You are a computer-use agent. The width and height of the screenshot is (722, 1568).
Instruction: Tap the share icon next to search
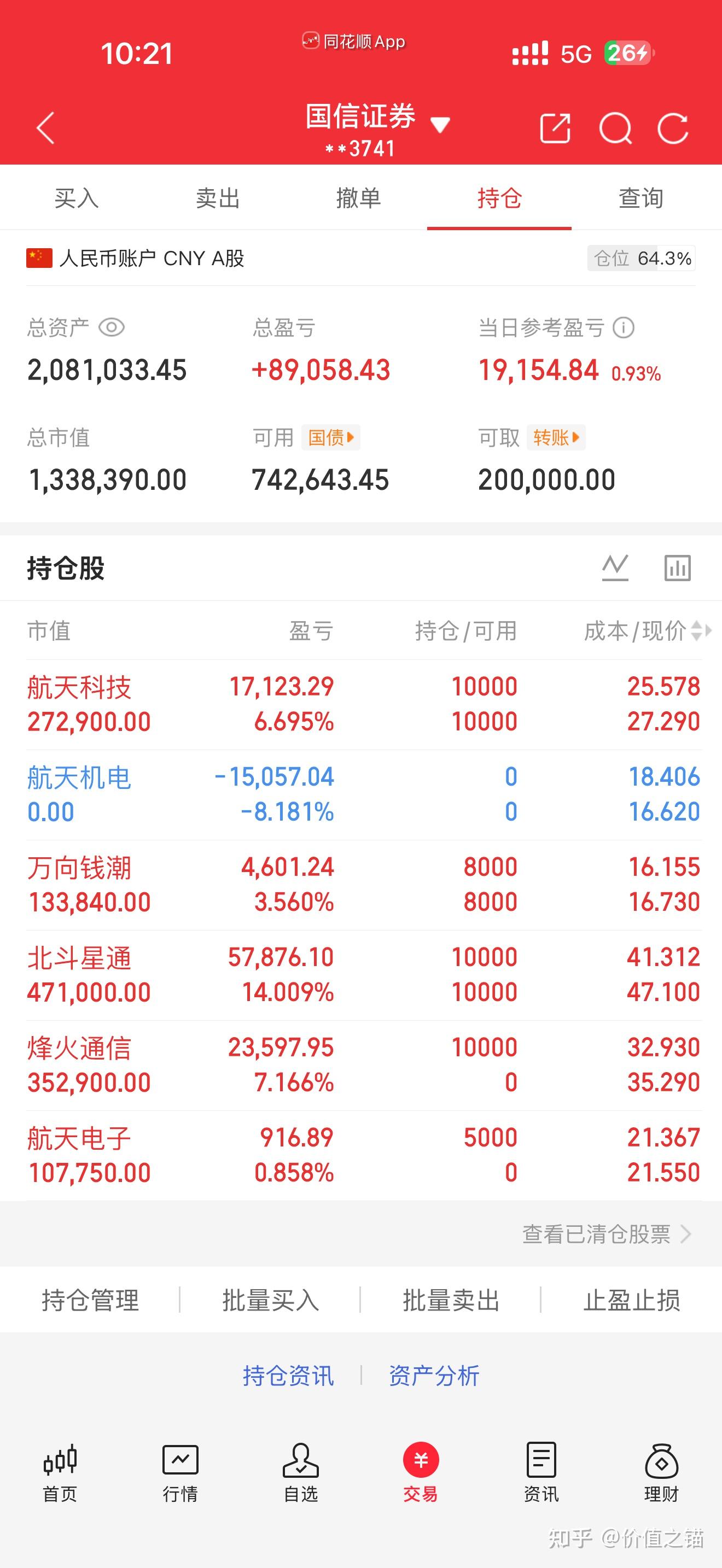click(x=556, y=128)
